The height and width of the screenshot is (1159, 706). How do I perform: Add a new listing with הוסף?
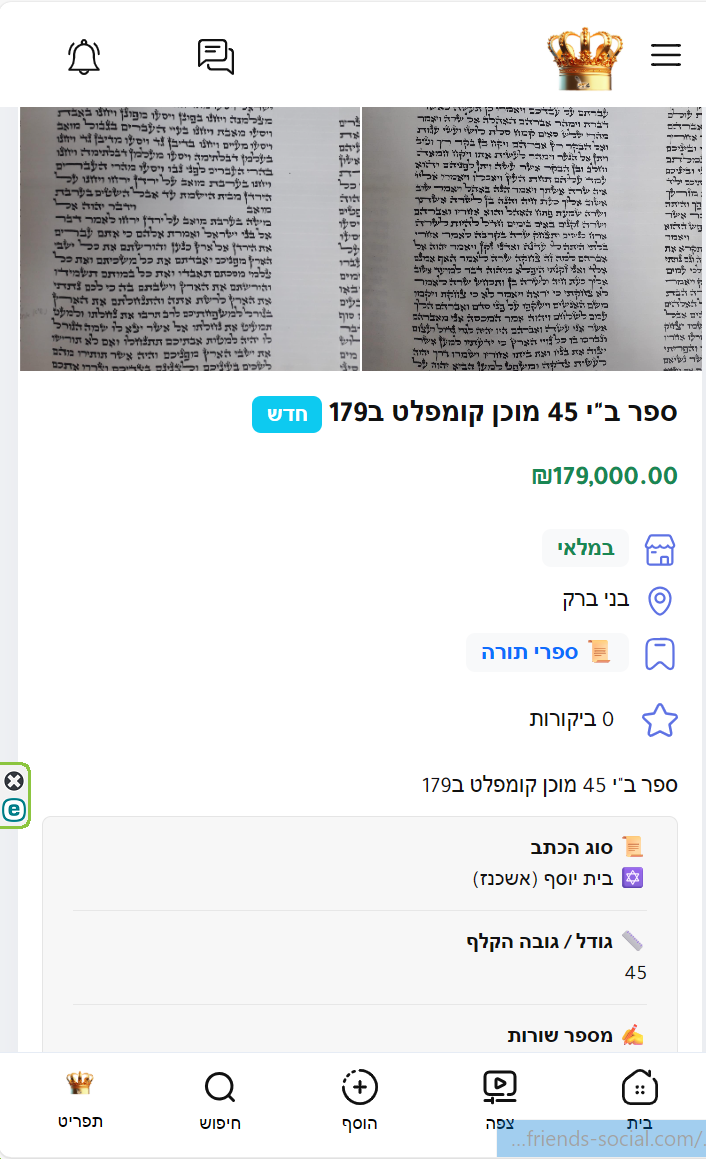pos(360,1100)
